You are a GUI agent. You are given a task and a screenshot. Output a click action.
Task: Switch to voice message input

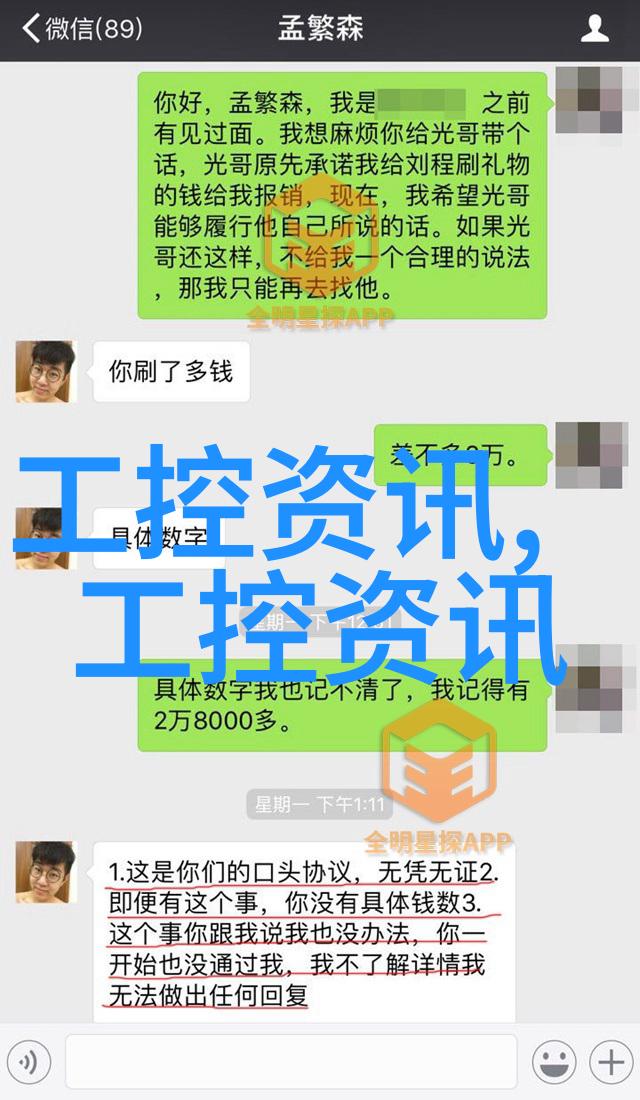31,1061
